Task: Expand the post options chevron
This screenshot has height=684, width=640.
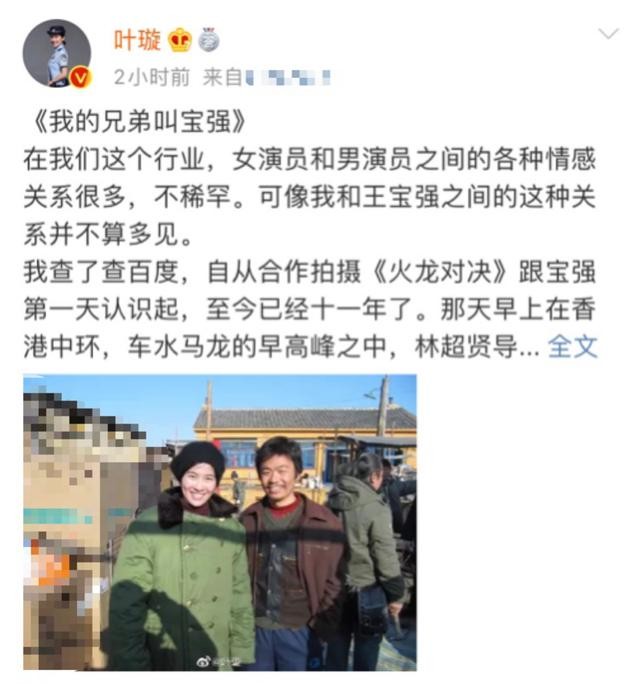Action: click(x=608, y=35)
